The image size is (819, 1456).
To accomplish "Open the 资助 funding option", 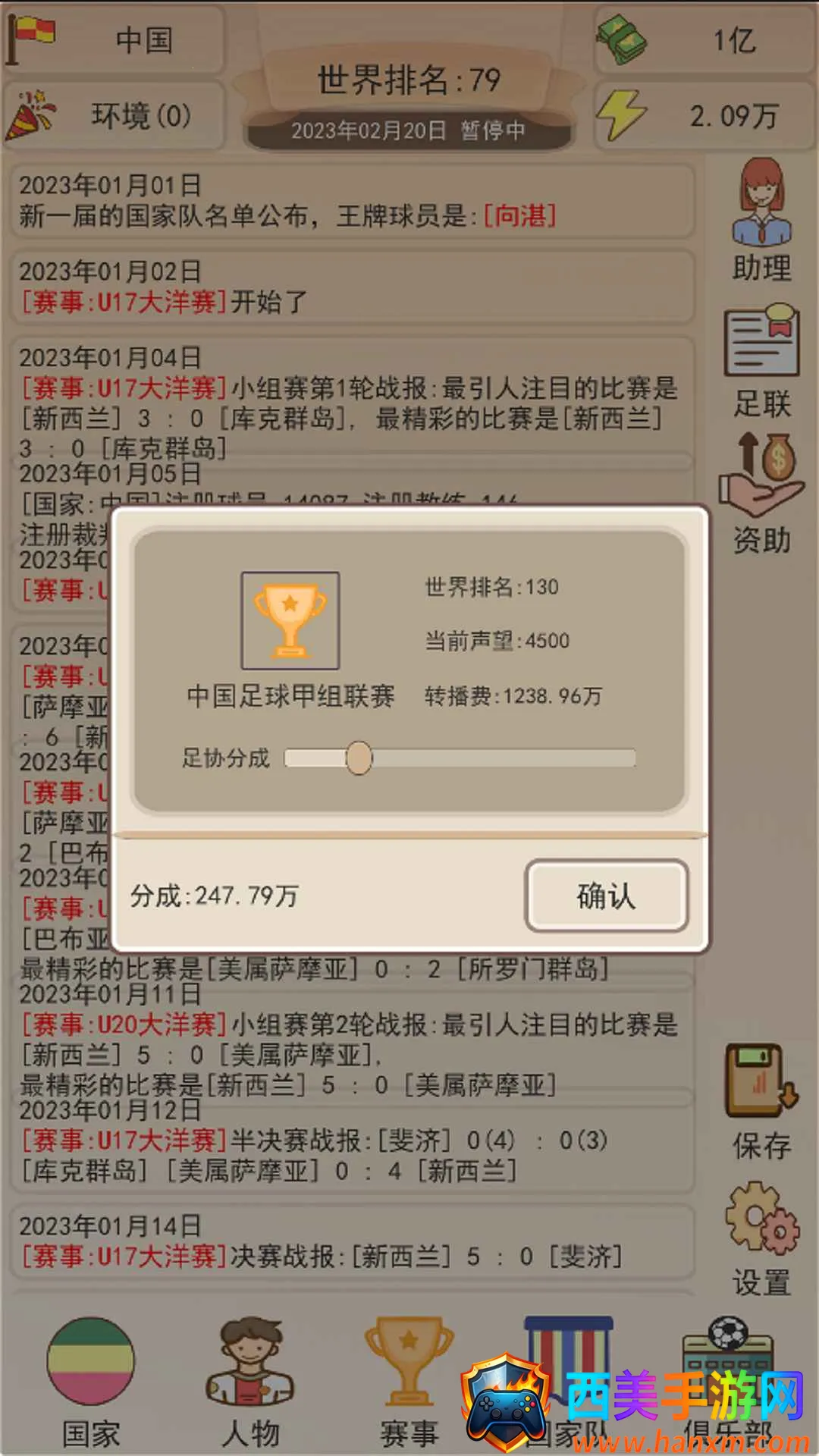I will pos(761,494).
